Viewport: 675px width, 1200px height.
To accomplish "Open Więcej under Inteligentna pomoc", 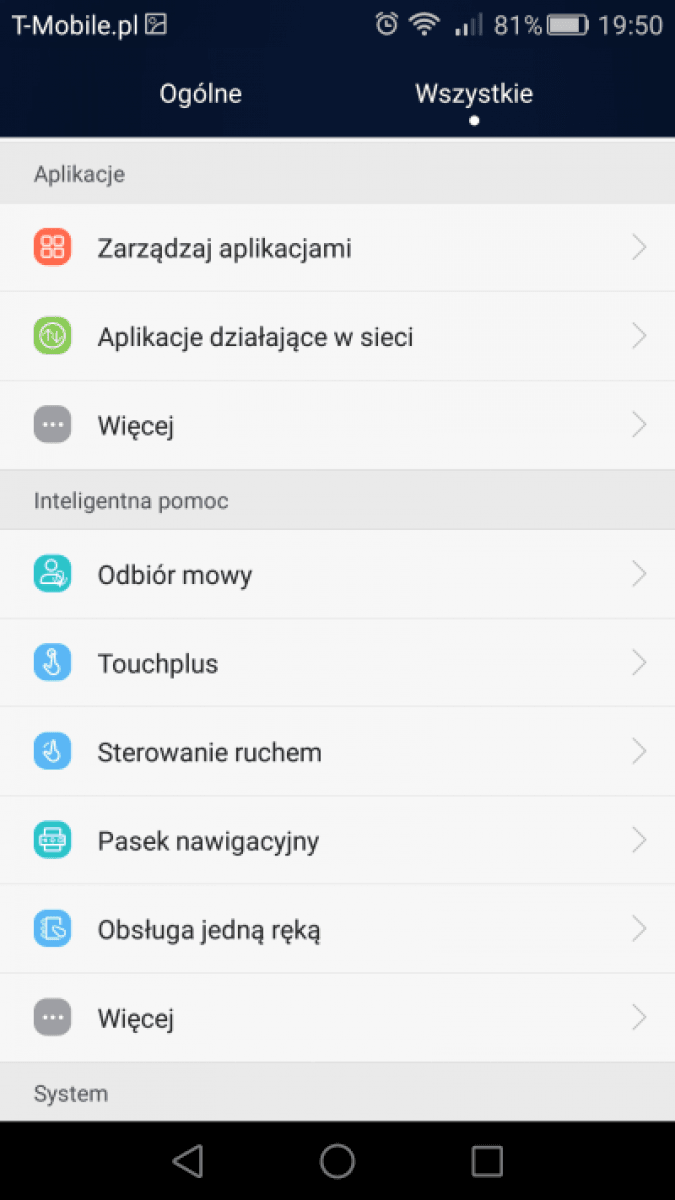I will (337, 1019).
